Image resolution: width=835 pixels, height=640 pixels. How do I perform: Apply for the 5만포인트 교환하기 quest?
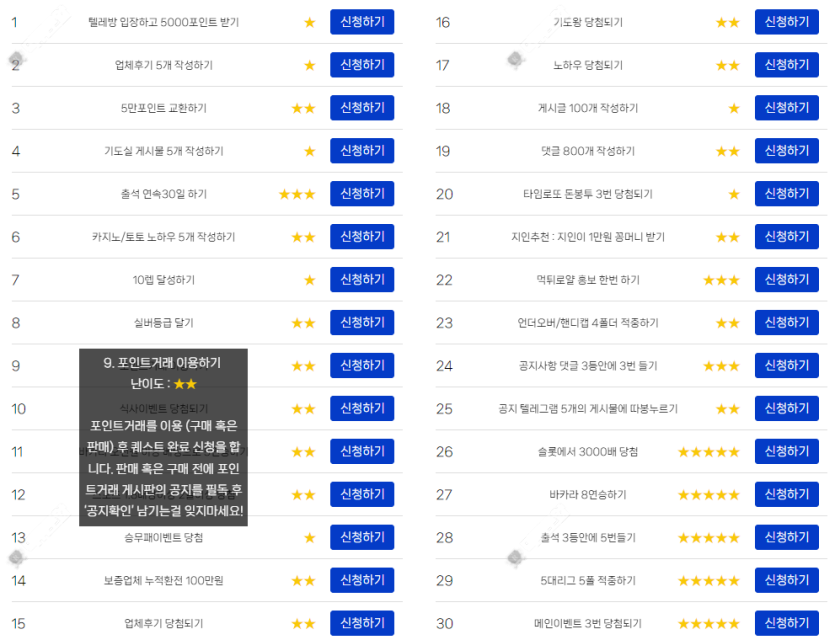362,108
